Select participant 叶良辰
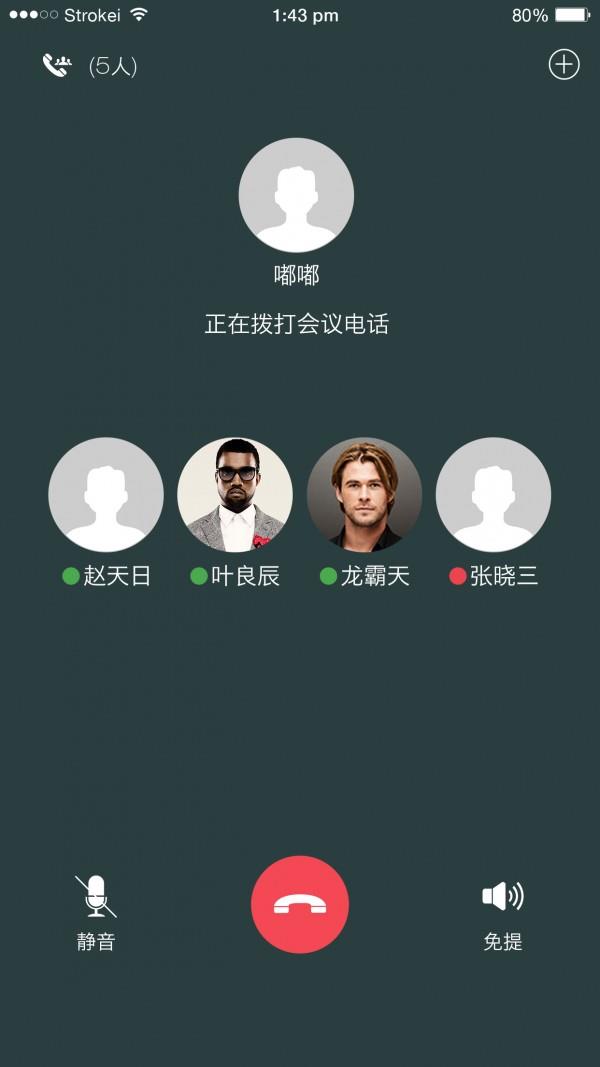The image size is (600, 1067). click(x=235, y=495)
